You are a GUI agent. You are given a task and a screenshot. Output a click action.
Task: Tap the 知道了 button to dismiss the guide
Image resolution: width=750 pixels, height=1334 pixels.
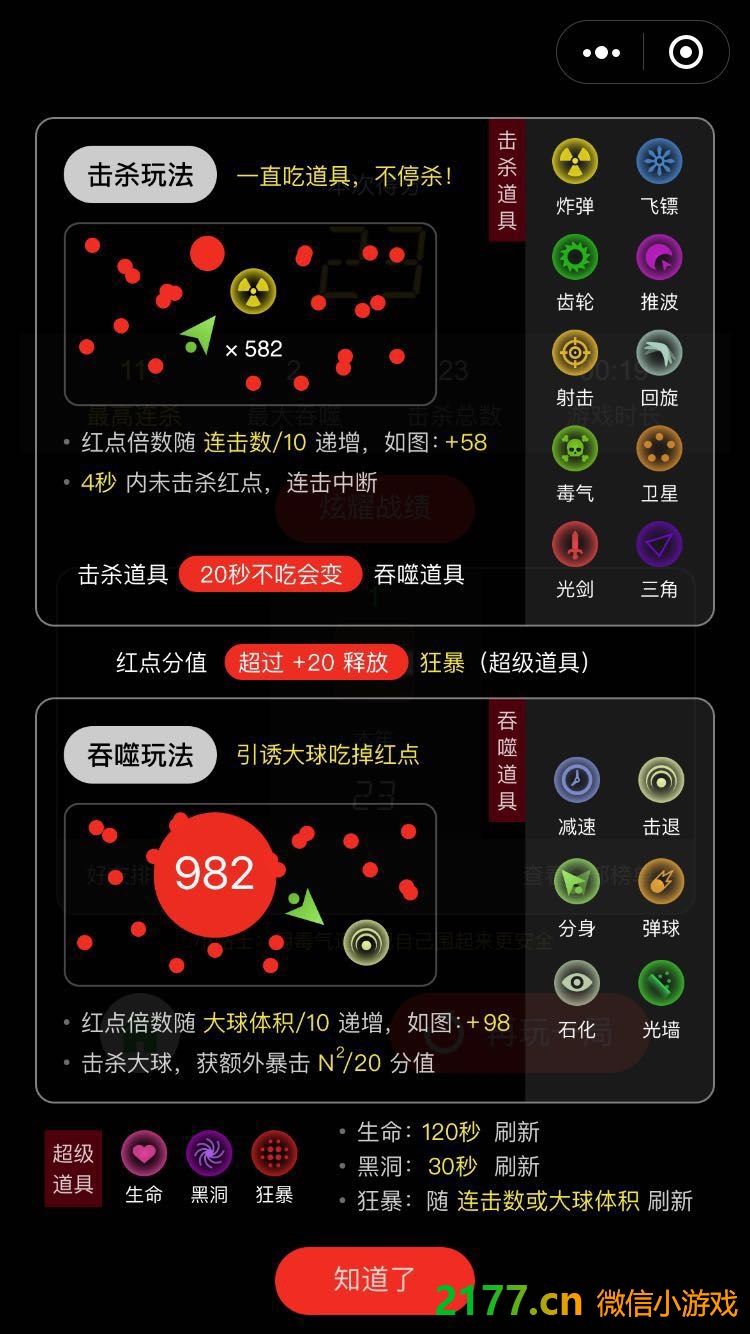374,1279
